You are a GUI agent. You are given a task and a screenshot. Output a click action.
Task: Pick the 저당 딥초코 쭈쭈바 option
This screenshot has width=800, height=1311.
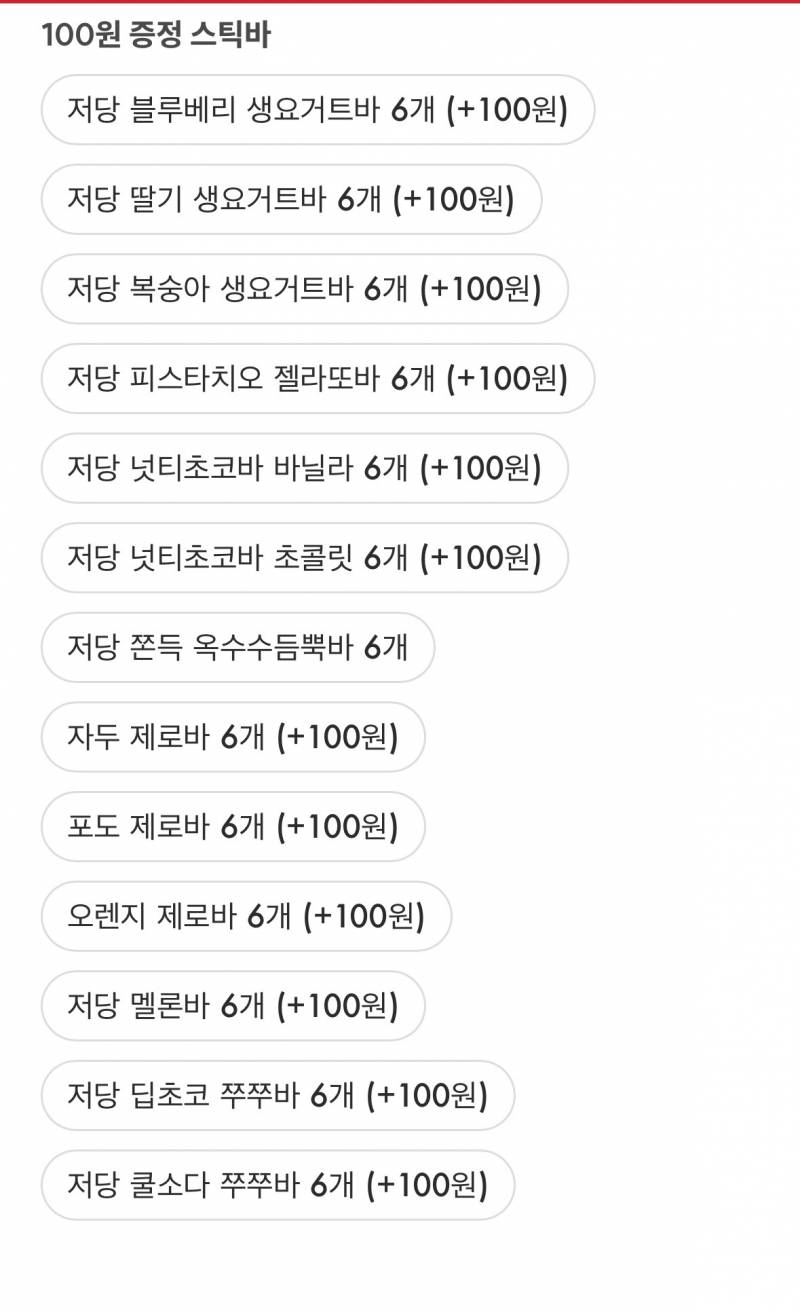tap(277, 1096)
